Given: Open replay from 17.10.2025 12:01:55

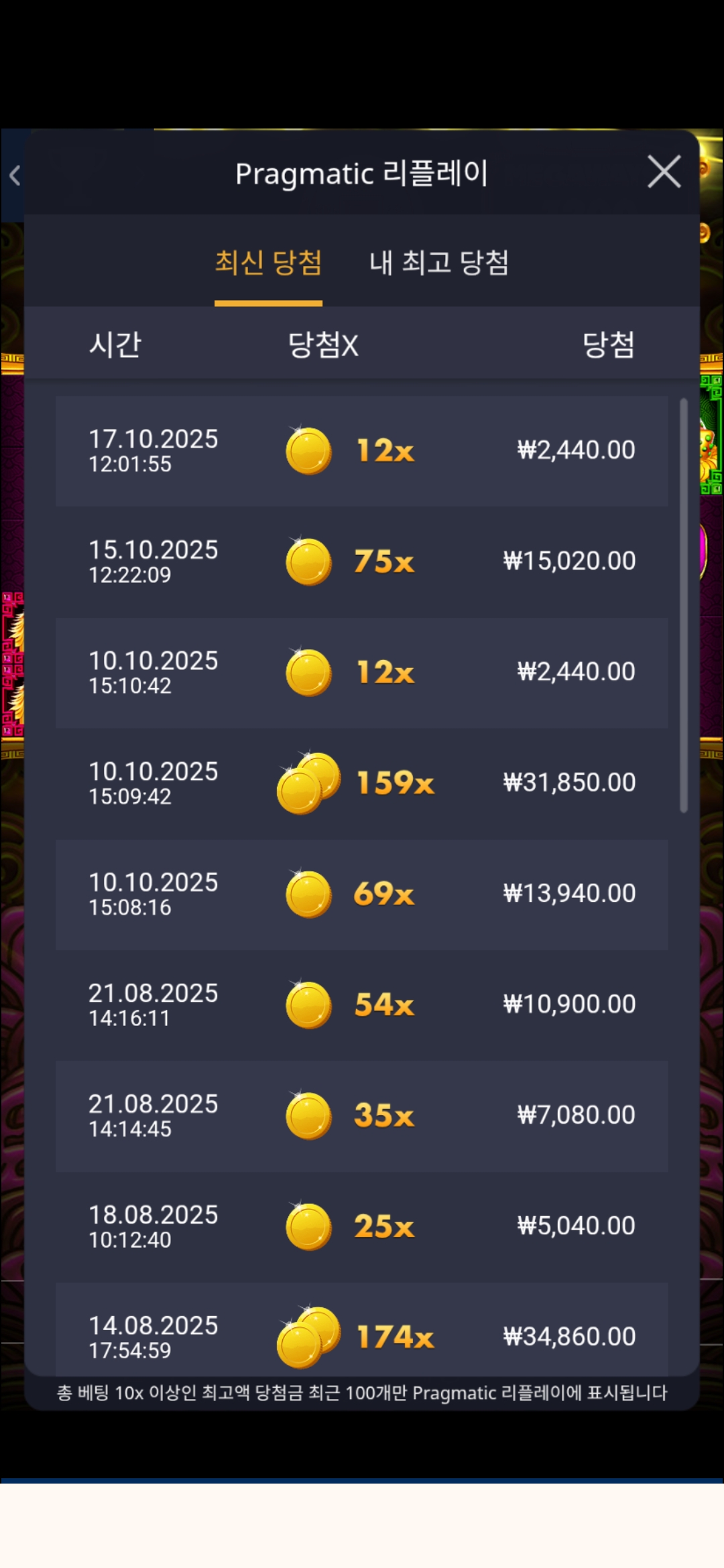Looking at the screenshot, I should pyautogui.click(x=362, y=450).
